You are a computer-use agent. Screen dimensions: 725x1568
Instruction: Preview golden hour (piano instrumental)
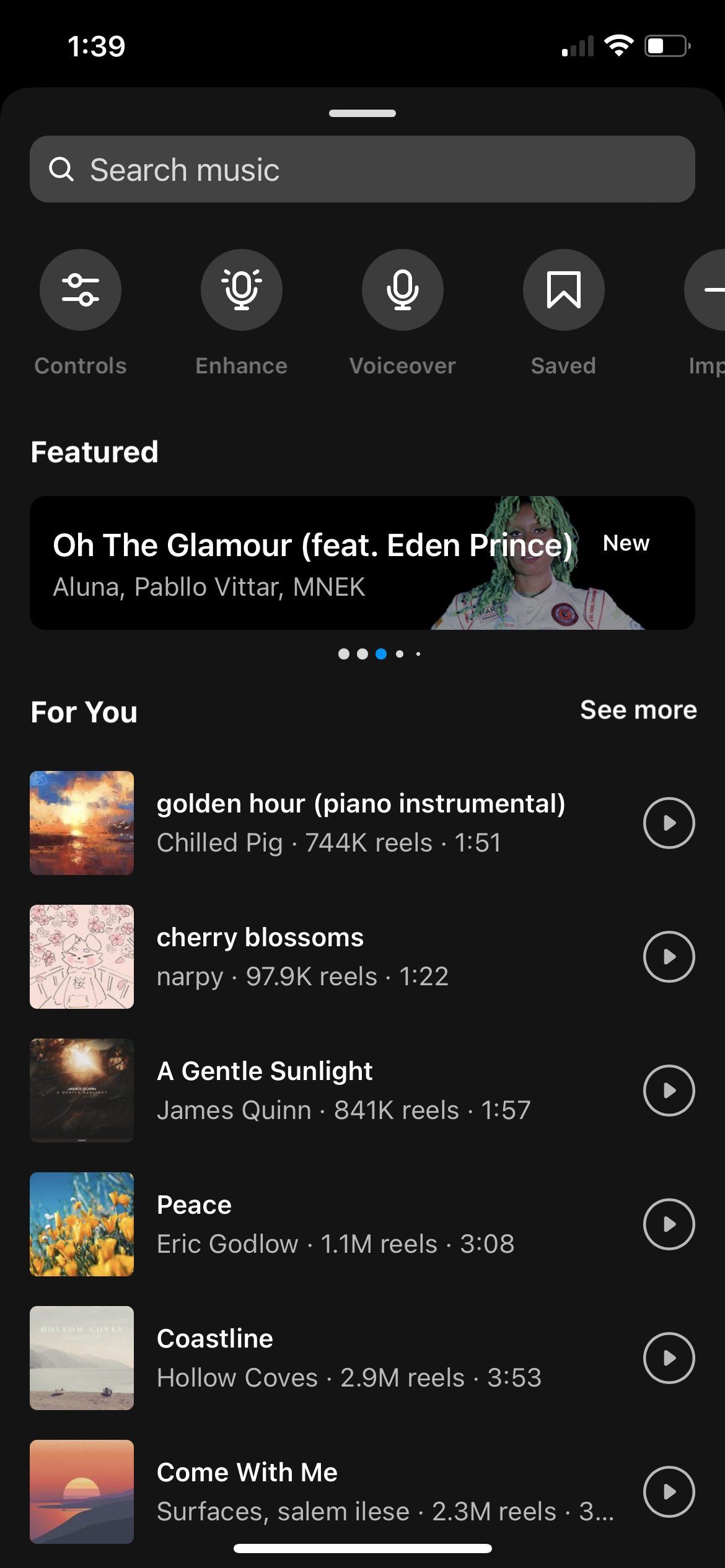(669, 823)
